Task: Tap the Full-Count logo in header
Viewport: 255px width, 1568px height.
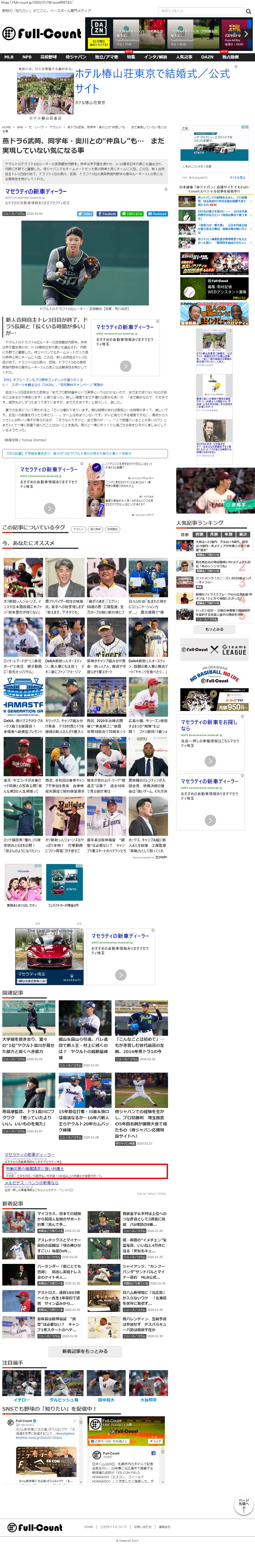Action: [41, 33]
